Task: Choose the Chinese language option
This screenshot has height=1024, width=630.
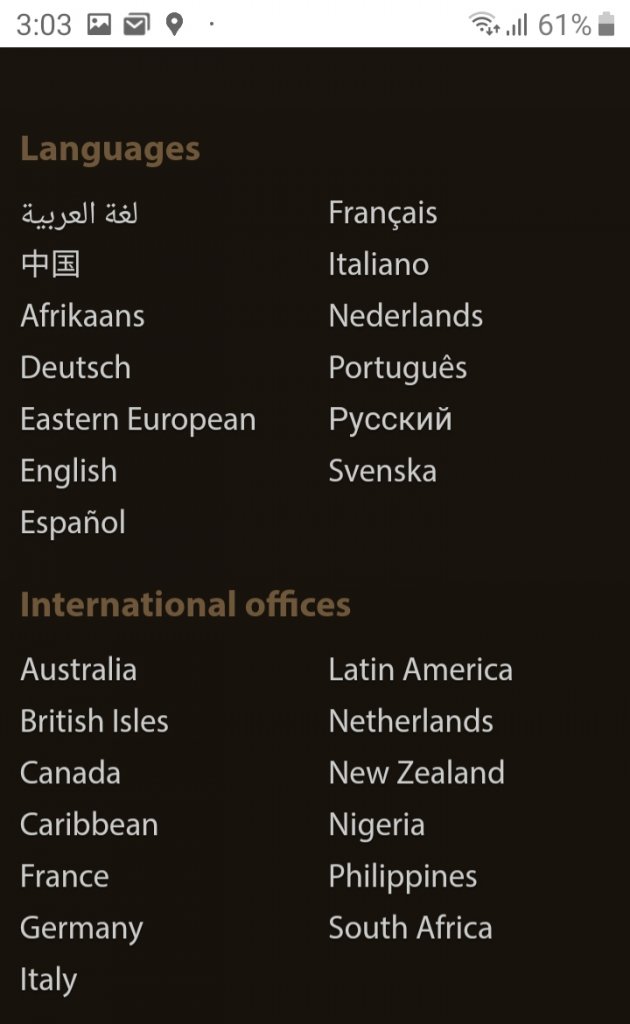Action: (x=50, y=265)
